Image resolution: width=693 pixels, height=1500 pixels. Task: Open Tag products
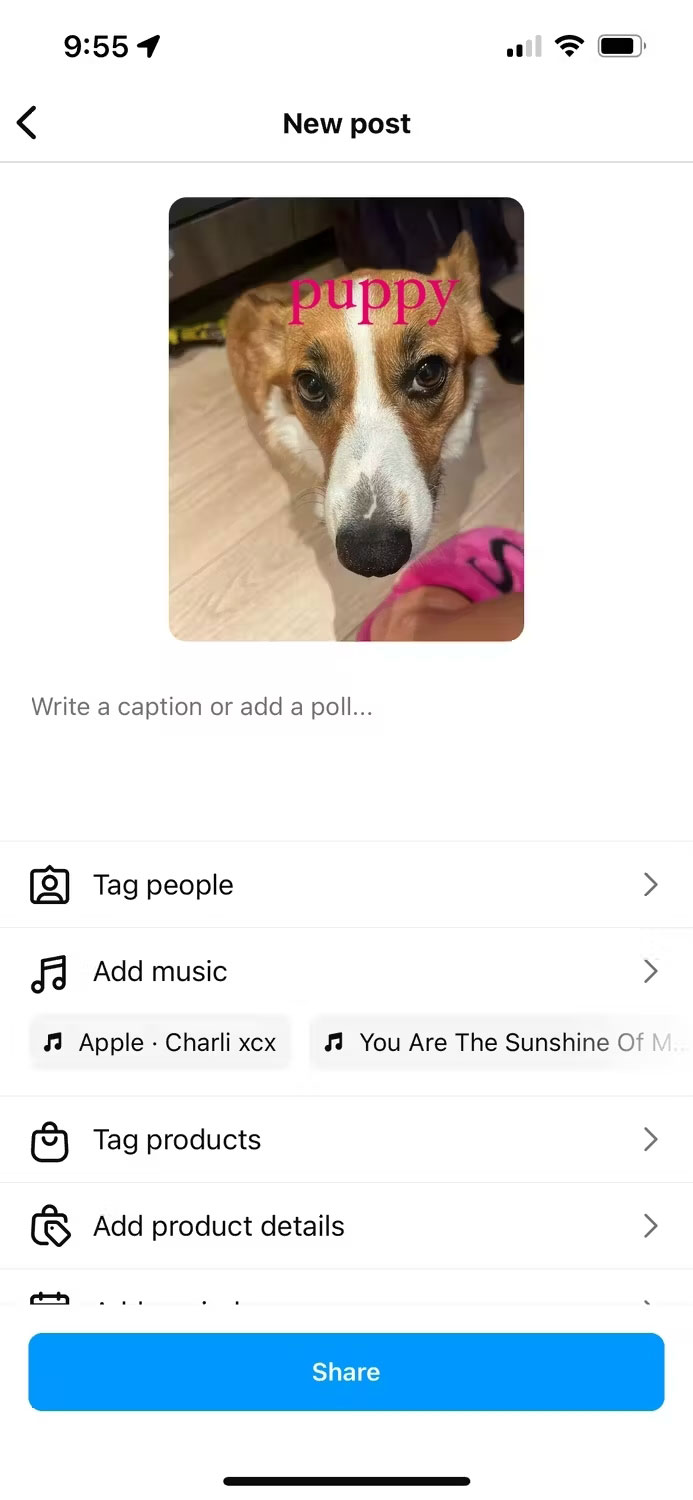(x=346, y=1140)
